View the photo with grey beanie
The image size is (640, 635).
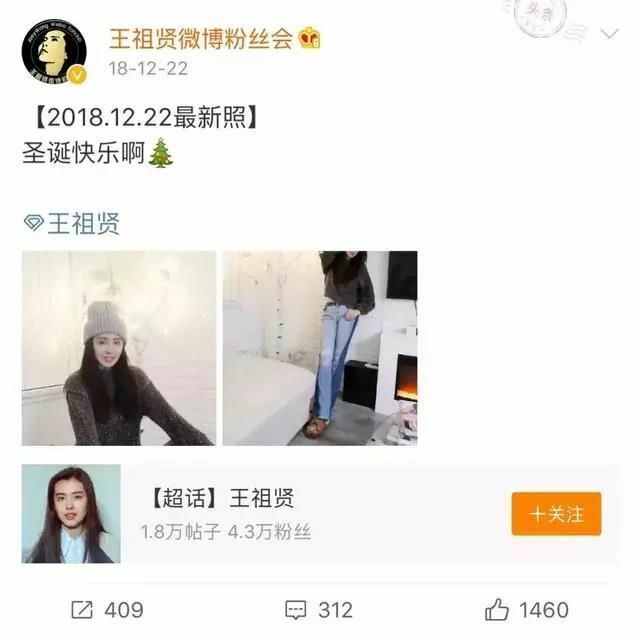click(119, 348)
